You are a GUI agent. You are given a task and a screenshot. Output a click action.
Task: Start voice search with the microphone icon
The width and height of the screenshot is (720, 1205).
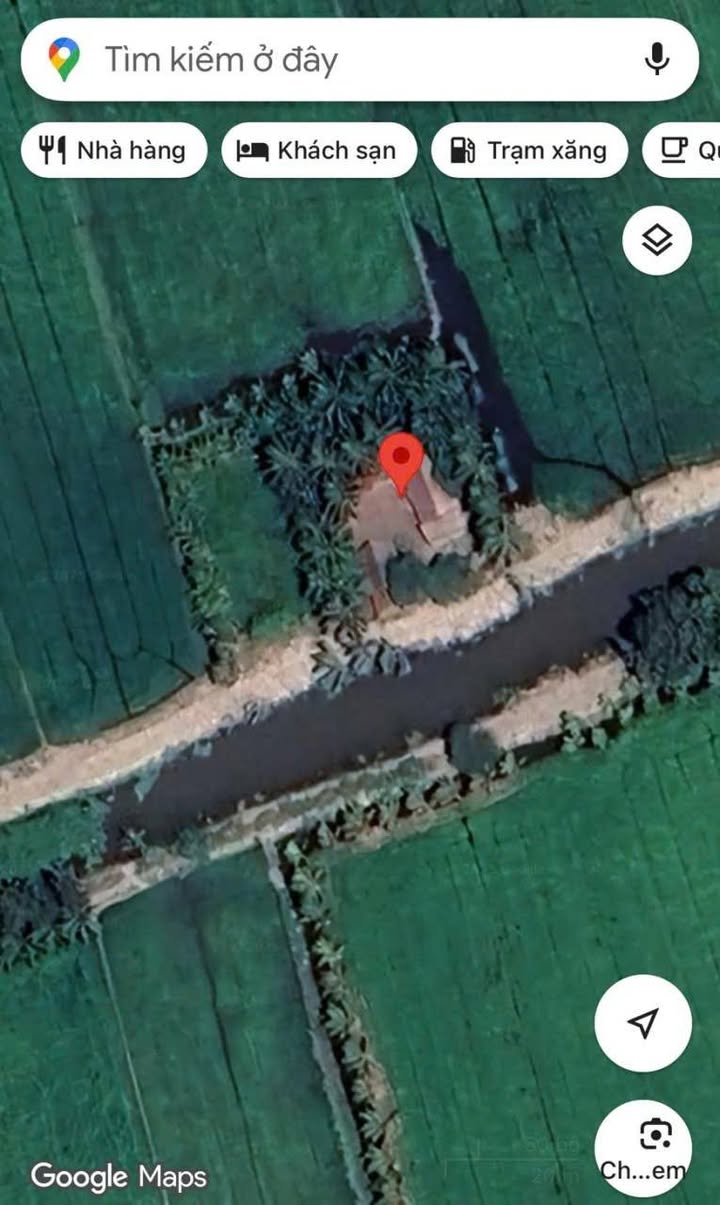click(656, 60)
